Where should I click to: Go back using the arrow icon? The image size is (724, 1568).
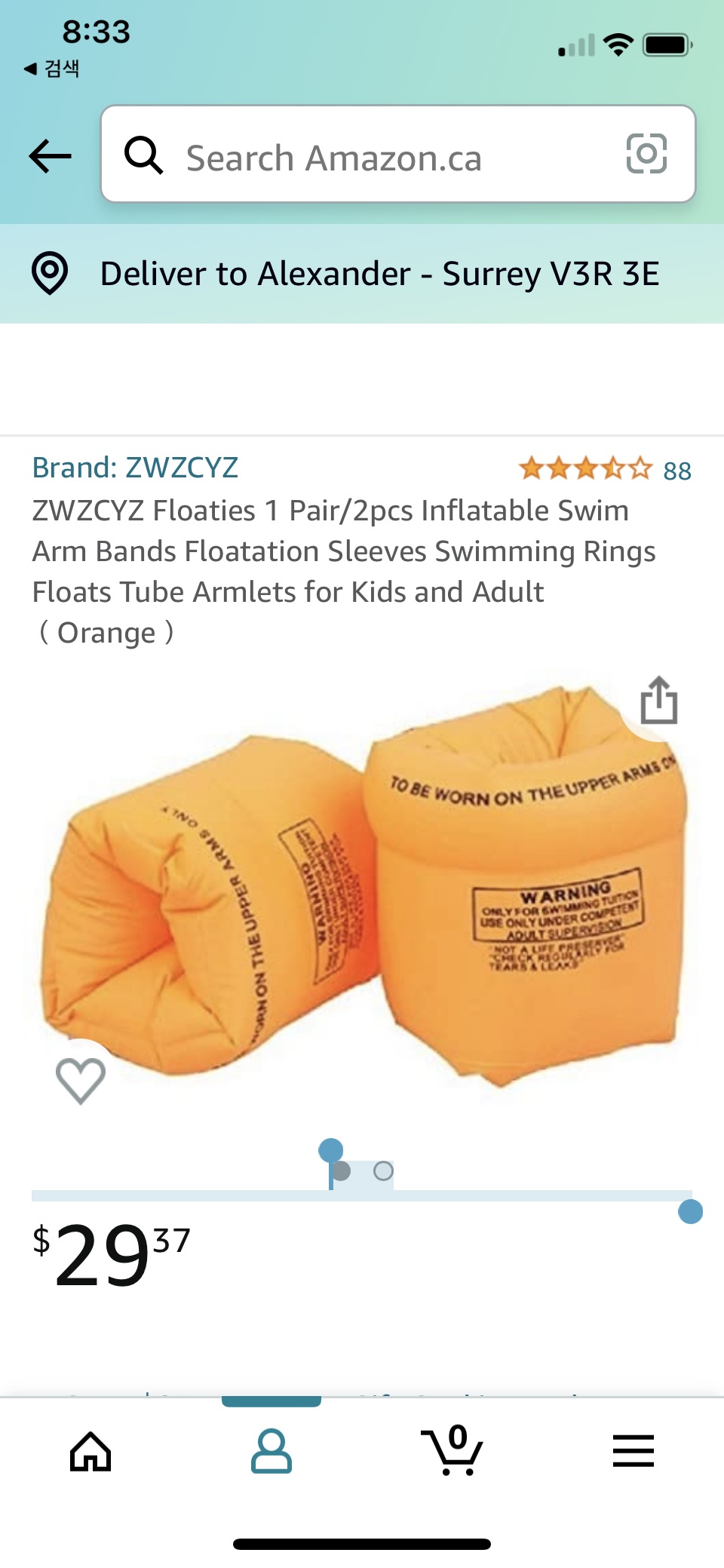click(50, 156)
